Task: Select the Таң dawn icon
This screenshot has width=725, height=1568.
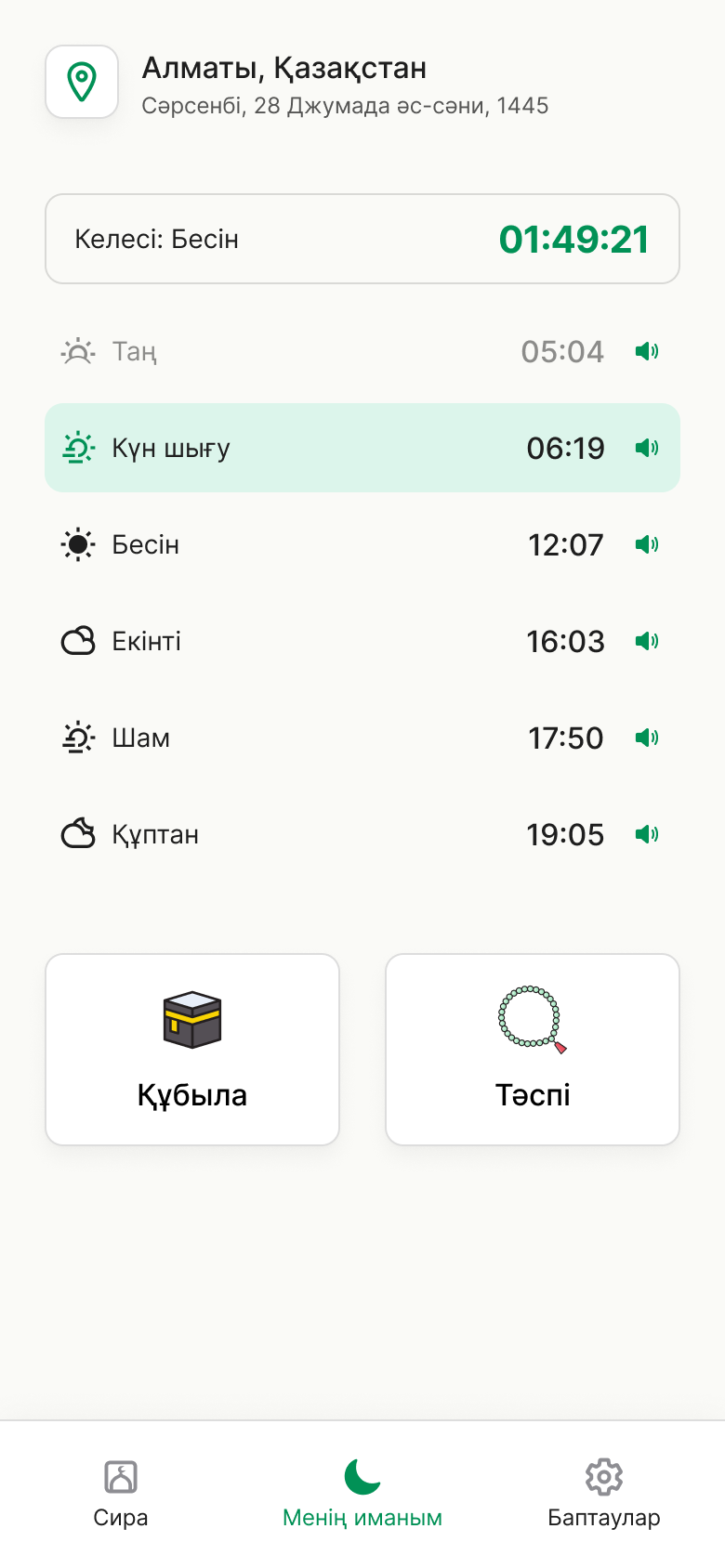Action: click(x=78, y=351)
